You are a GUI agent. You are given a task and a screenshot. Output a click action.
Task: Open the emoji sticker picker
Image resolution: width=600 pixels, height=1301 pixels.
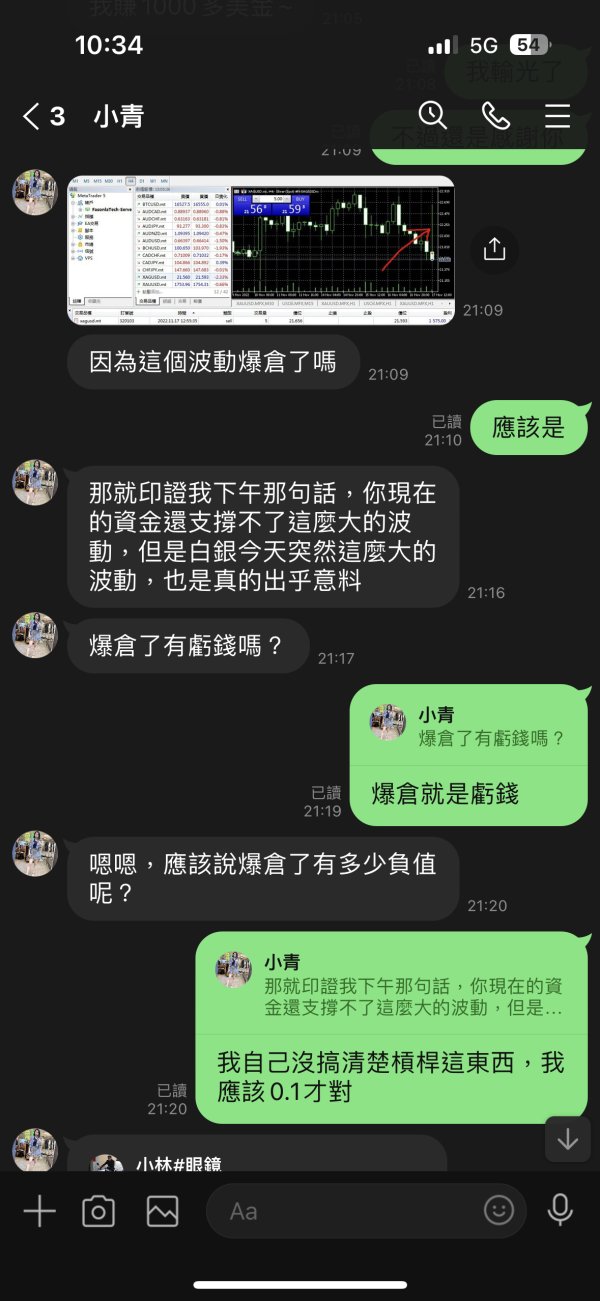tap(498, 1211)
